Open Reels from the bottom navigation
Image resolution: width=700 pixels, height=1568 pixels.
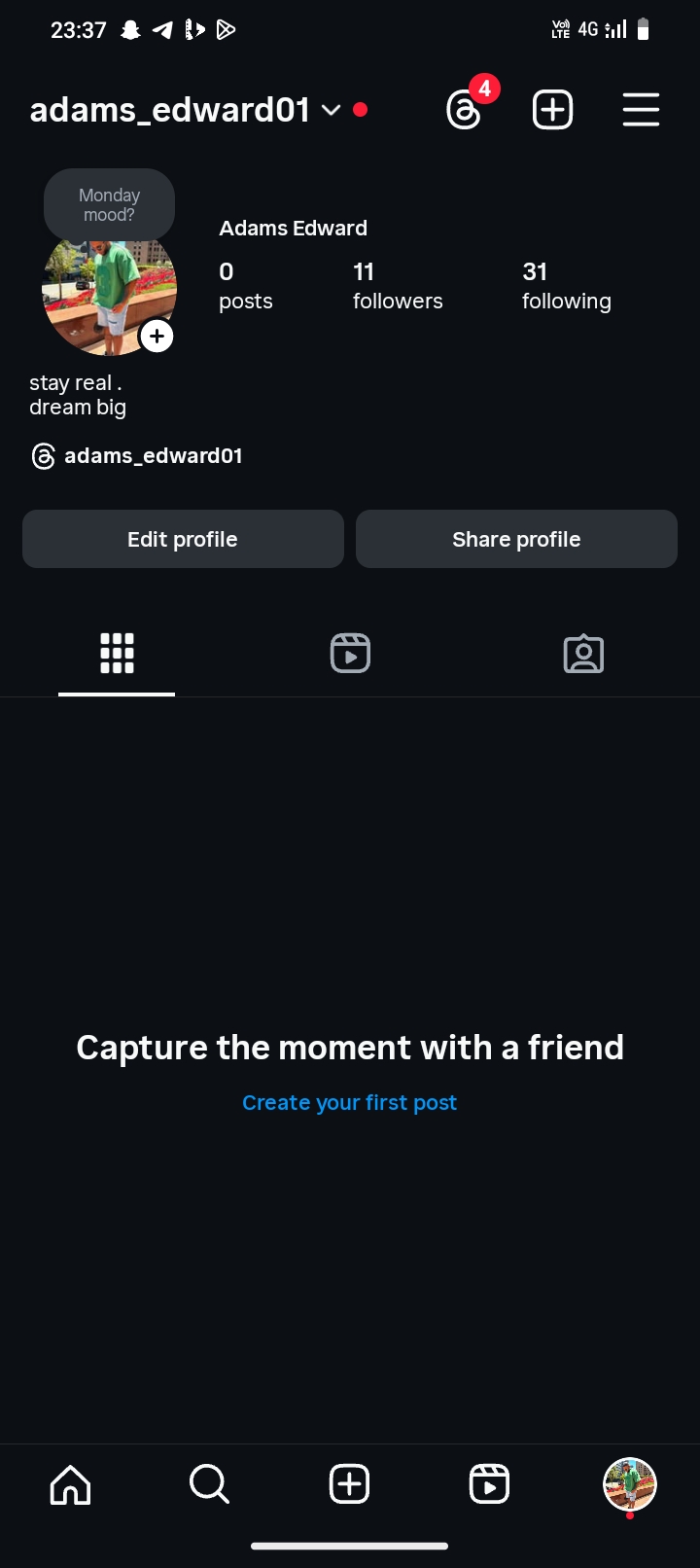[x=489, y=1484]
